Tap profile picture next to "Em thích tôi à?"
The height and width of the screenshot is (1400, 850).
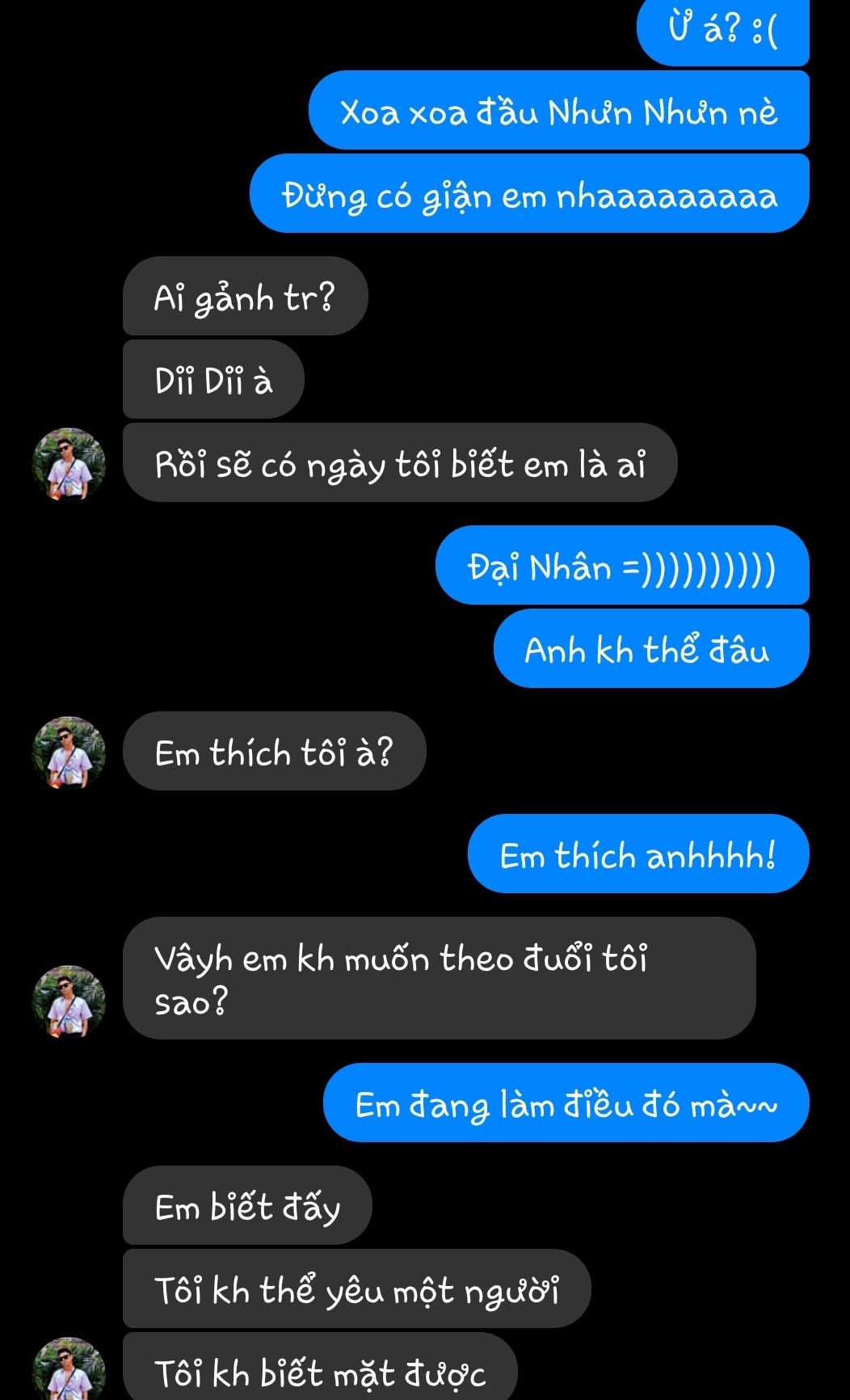(x=69, y=753)
